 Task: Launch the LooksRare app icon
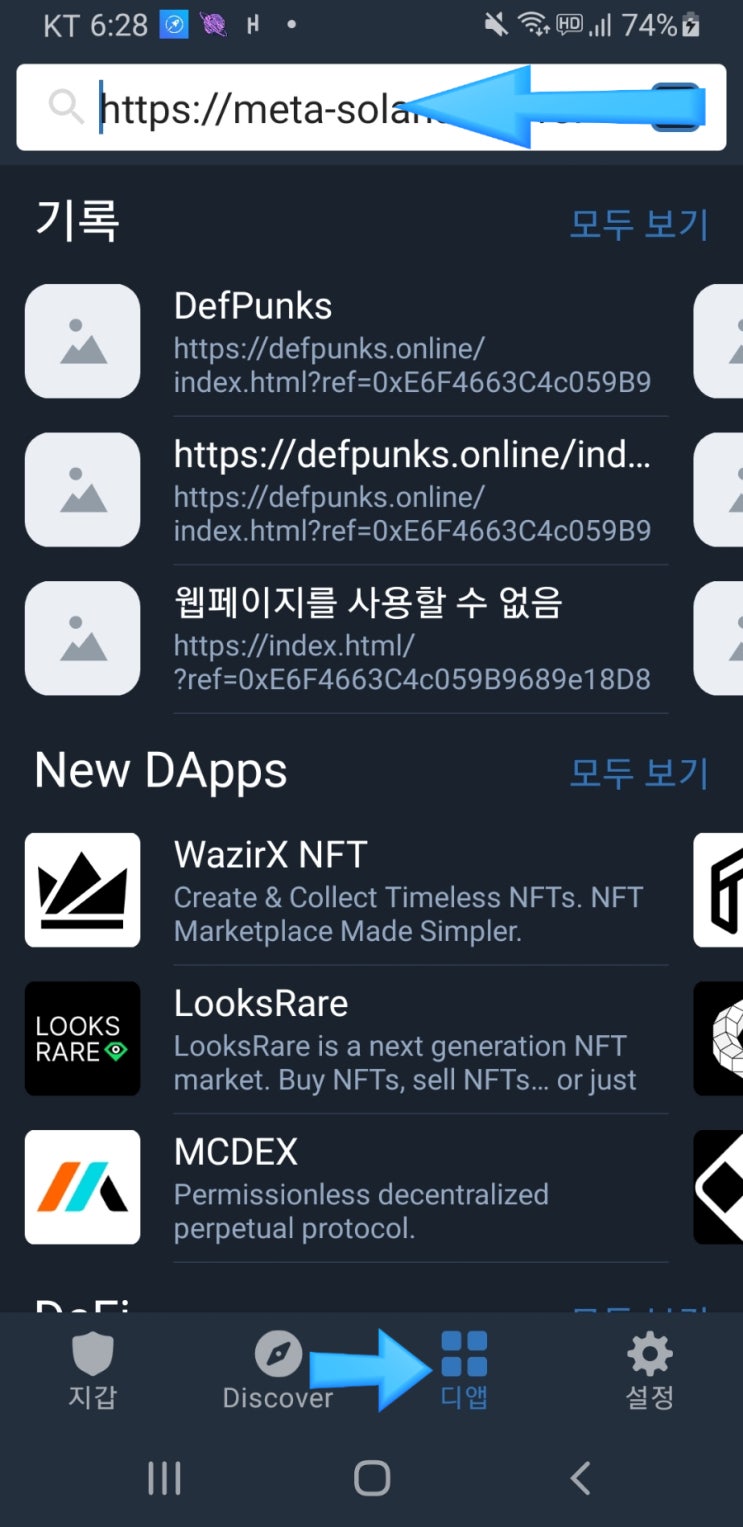coord(82,1038)
